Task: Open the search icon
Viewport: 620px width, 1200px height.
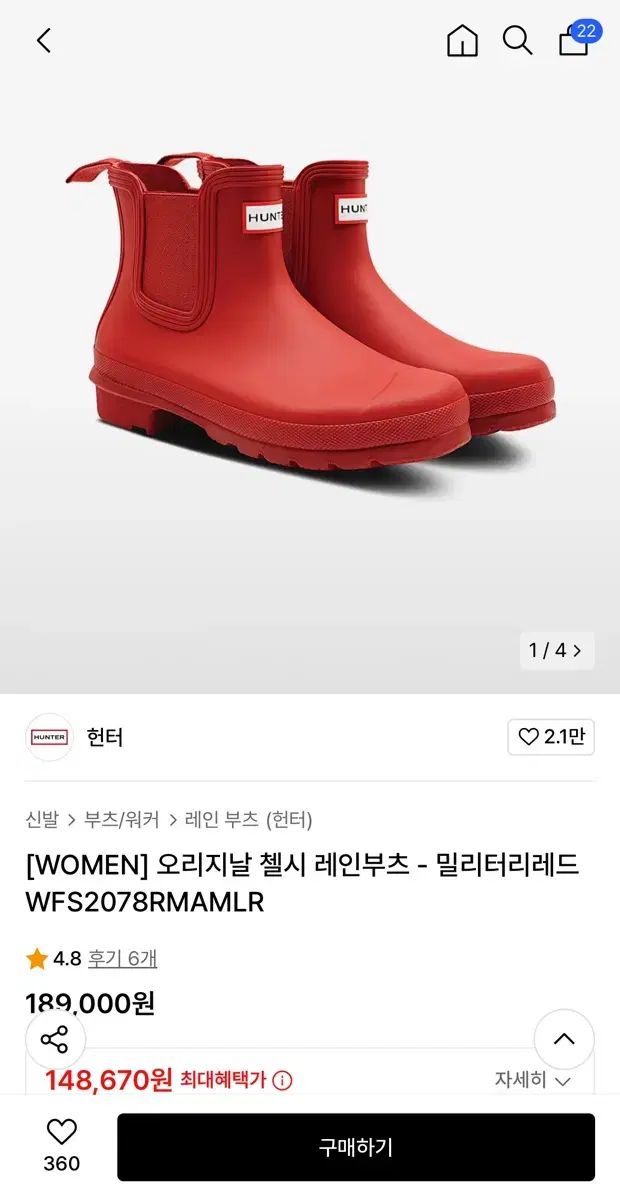Action: 517,40
